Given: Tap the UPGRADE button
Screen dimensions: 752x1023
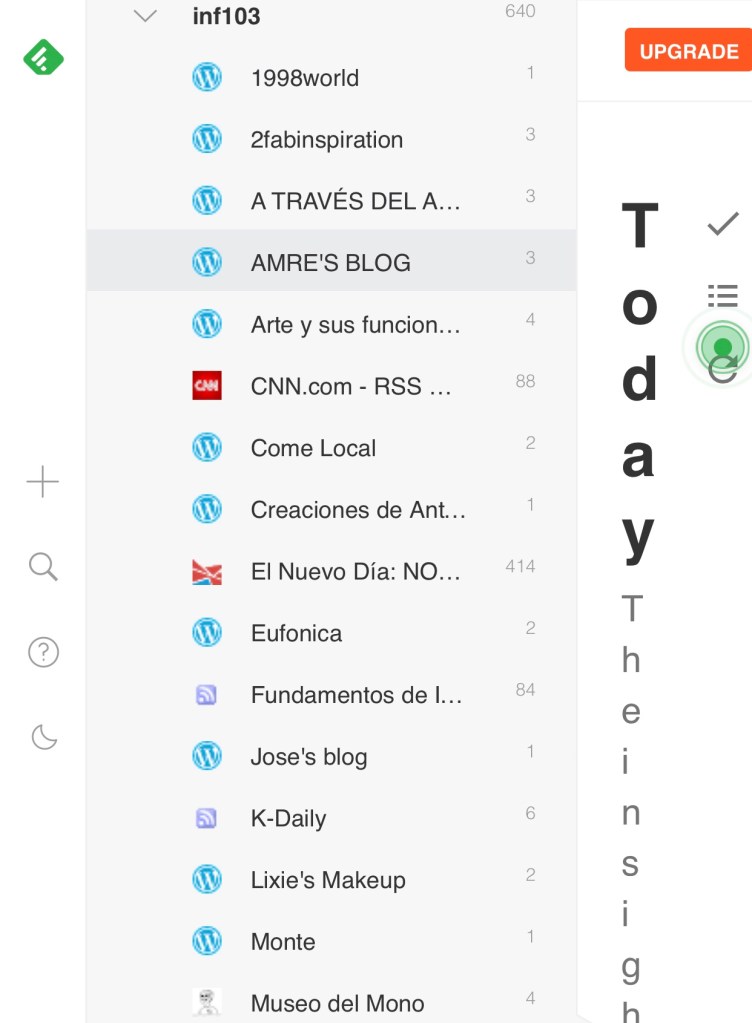Looking at the screenshot, I should click(688, 51).
